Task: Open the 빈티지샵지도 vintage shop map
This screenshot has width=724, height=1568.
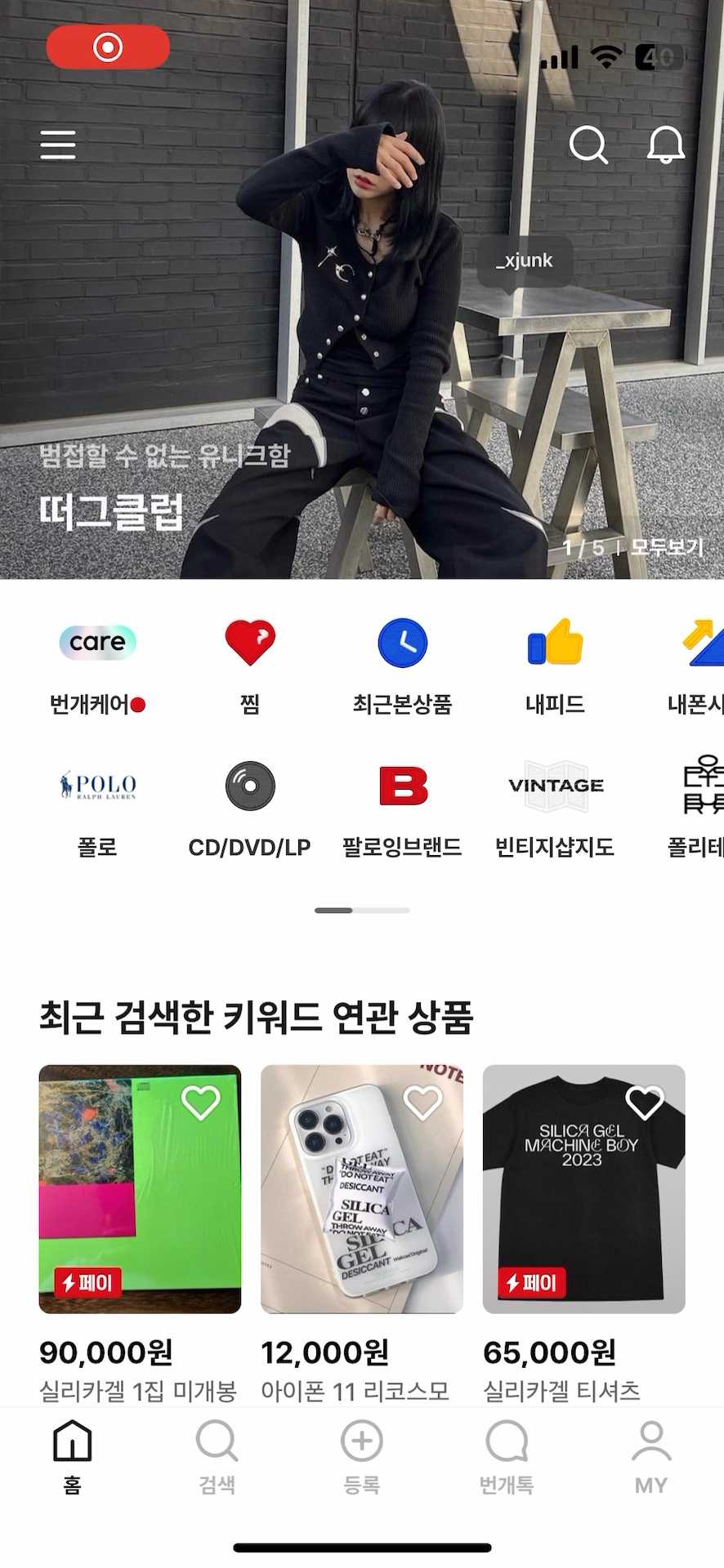Action: [555, 785]
